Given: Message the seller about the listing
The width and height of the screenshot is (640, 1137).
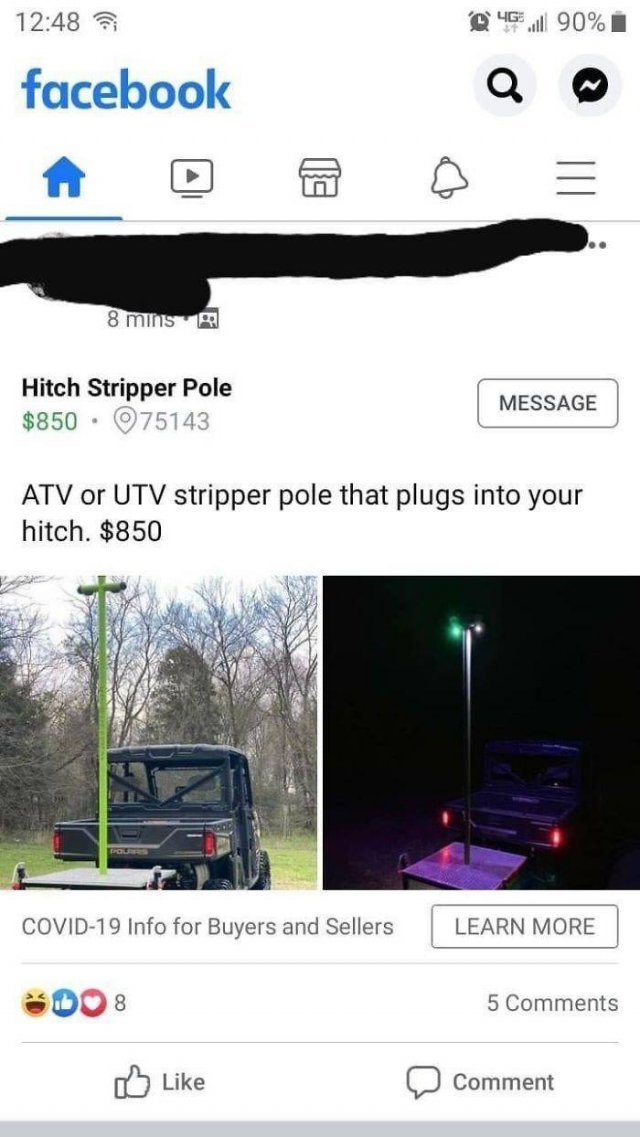Looking at the screenshot, I should (x=547, y=403).
